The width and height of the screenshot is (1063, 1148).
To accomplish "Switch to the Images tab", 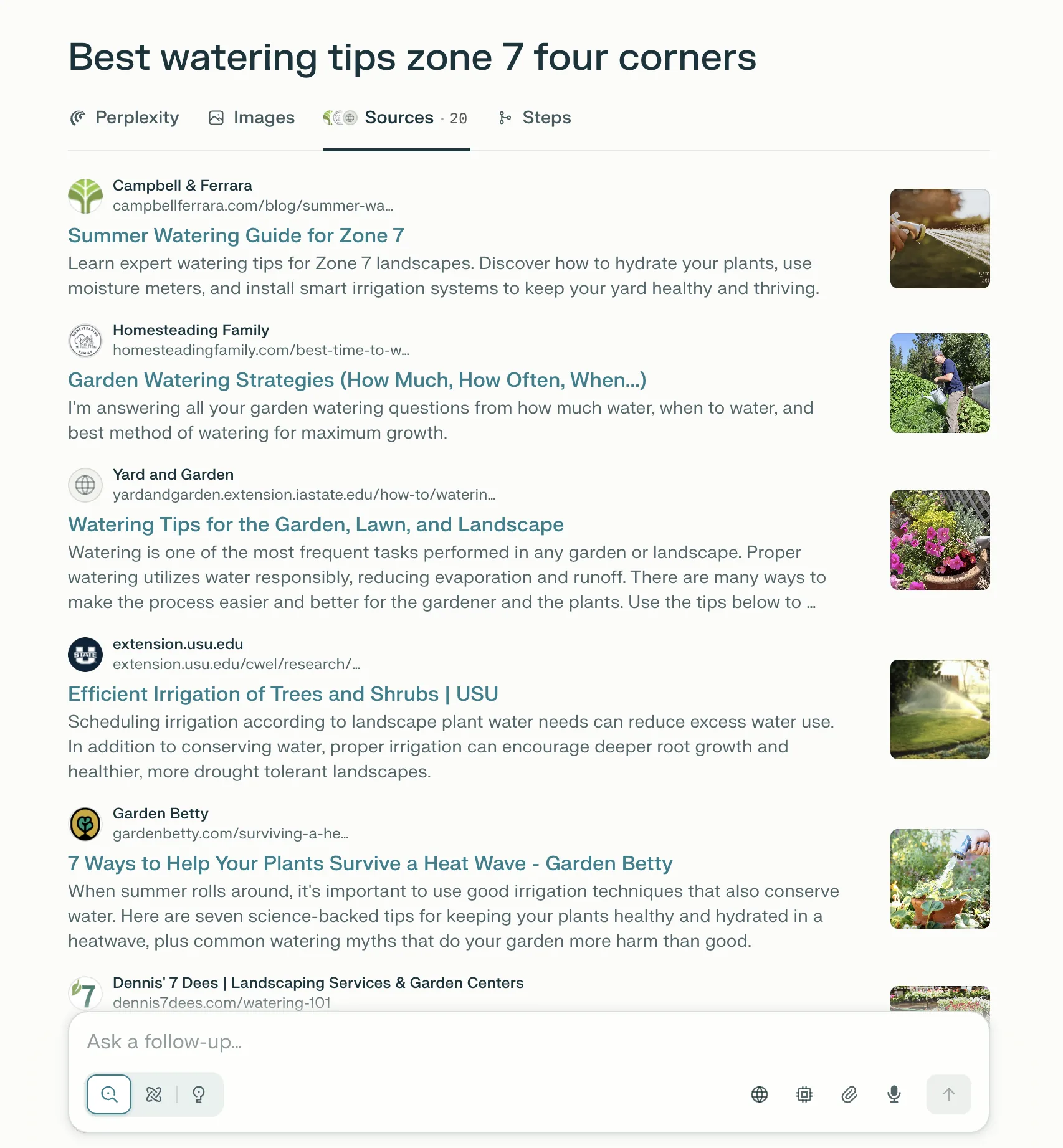I will 252,118.
